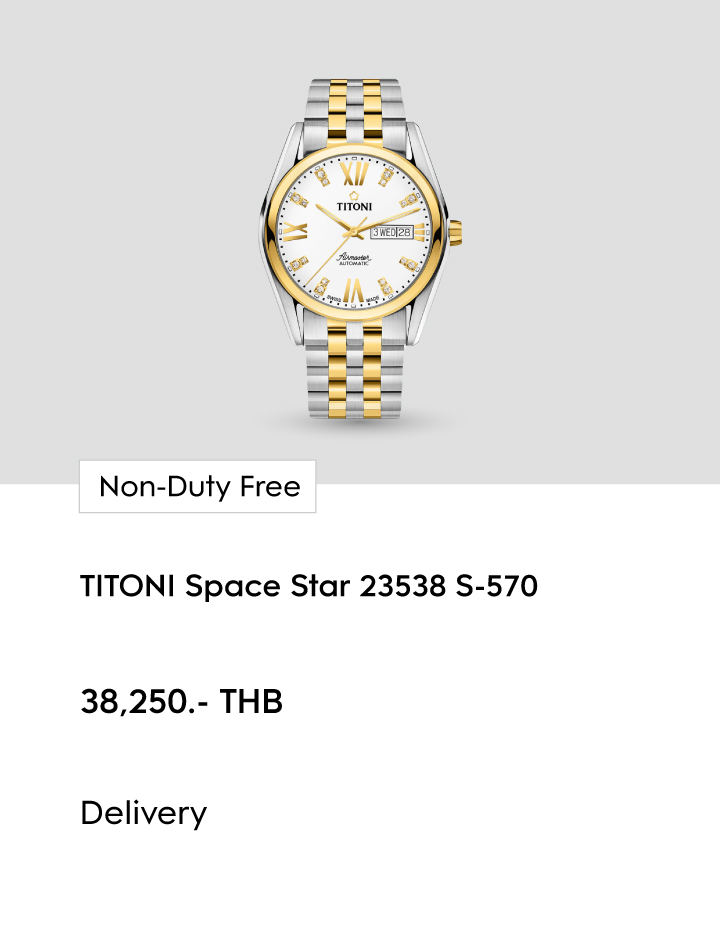Open the TITONI watch product image
The width and height of the screenshot is (720, 926).
pos(360,242)
